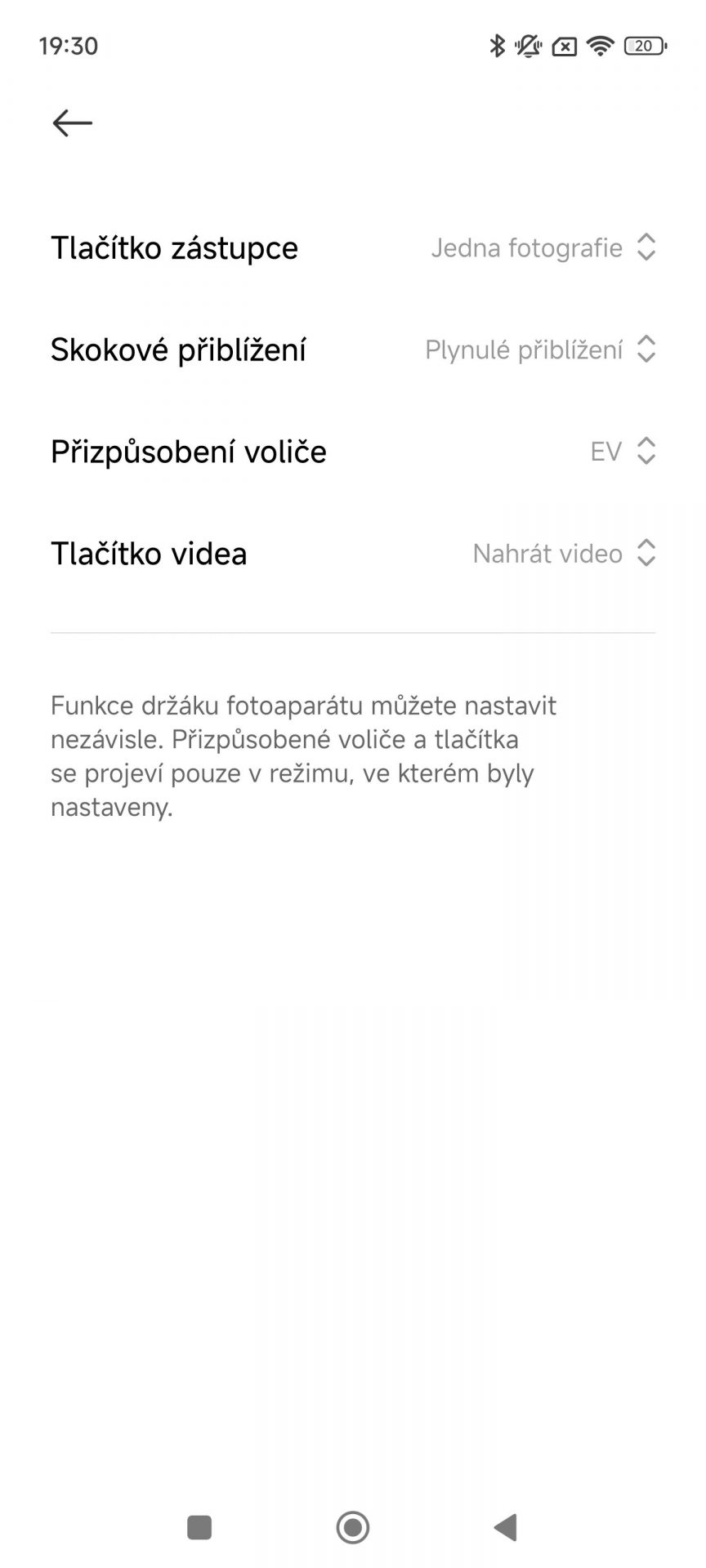Expand the Přizpůsobení voliče options
Viewport: 706px width, 1568px height.
(353, 452)
